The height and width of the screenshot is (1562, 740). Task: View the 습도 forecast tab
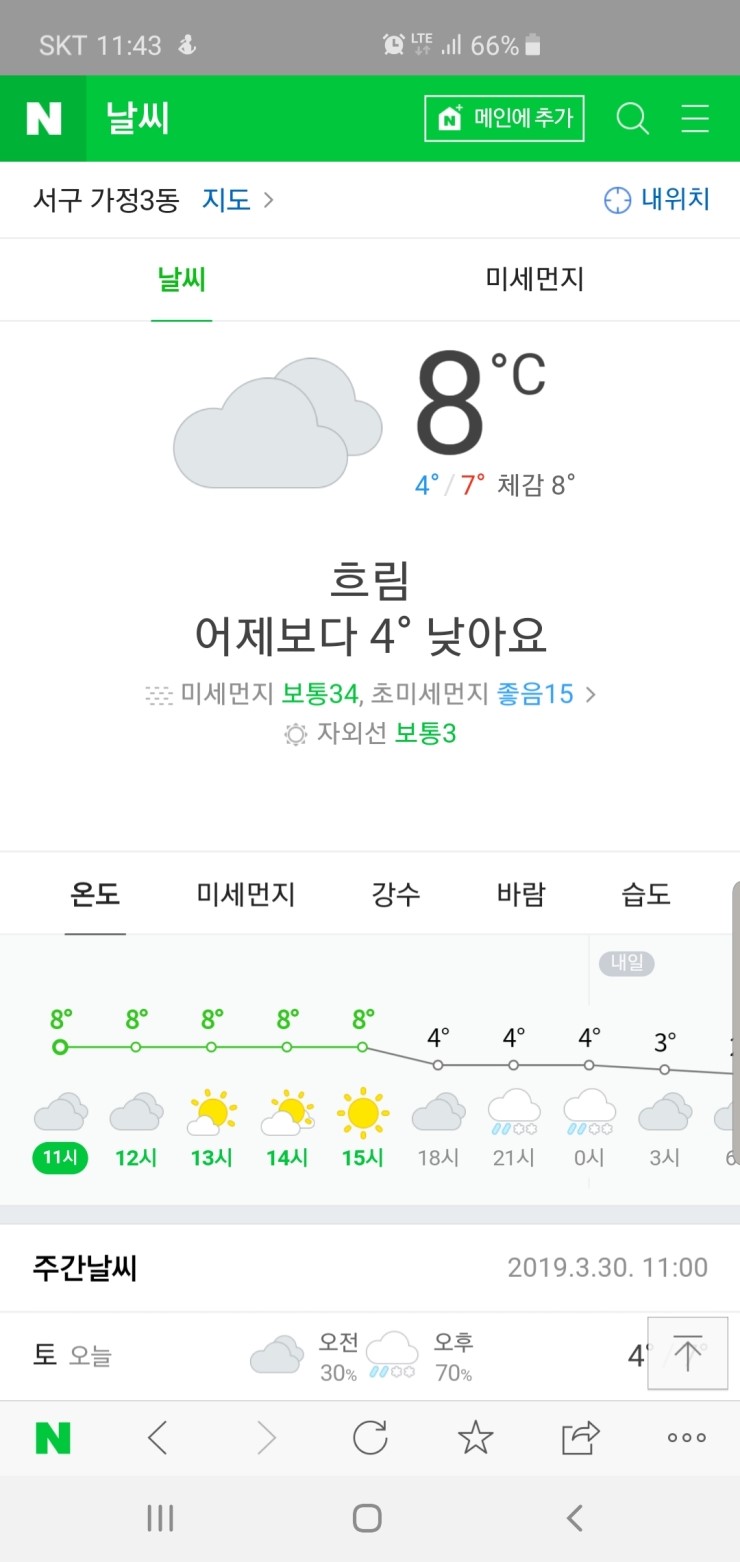click(x=646, y=893)
